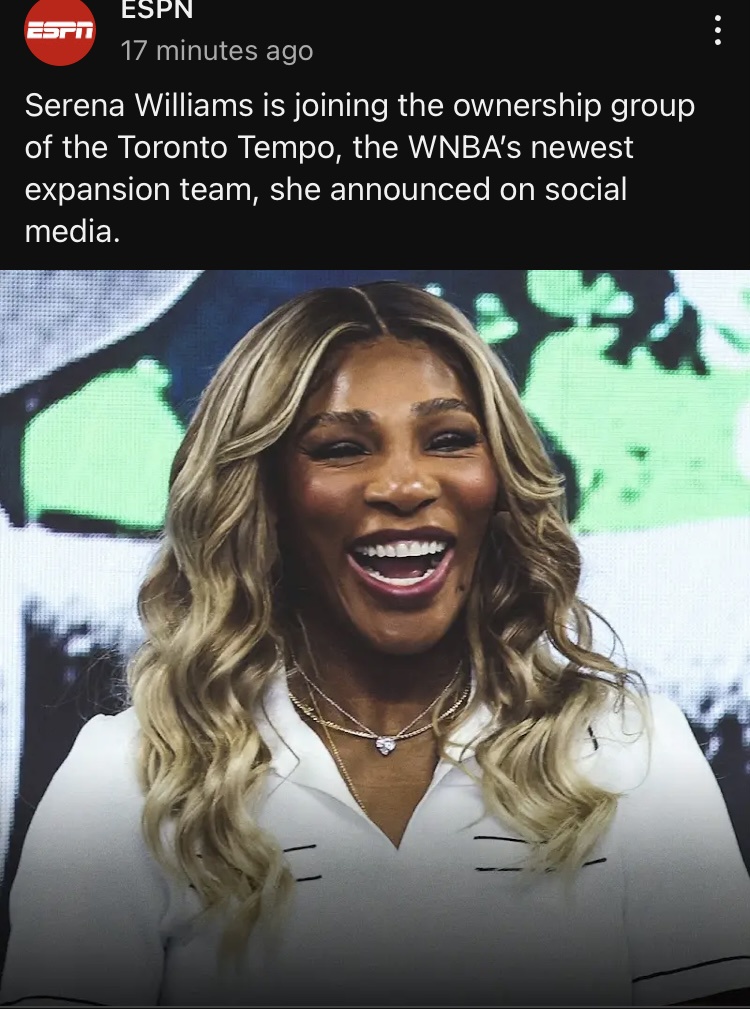Open the ESPN channel avatar

click(x=60, y=32)
